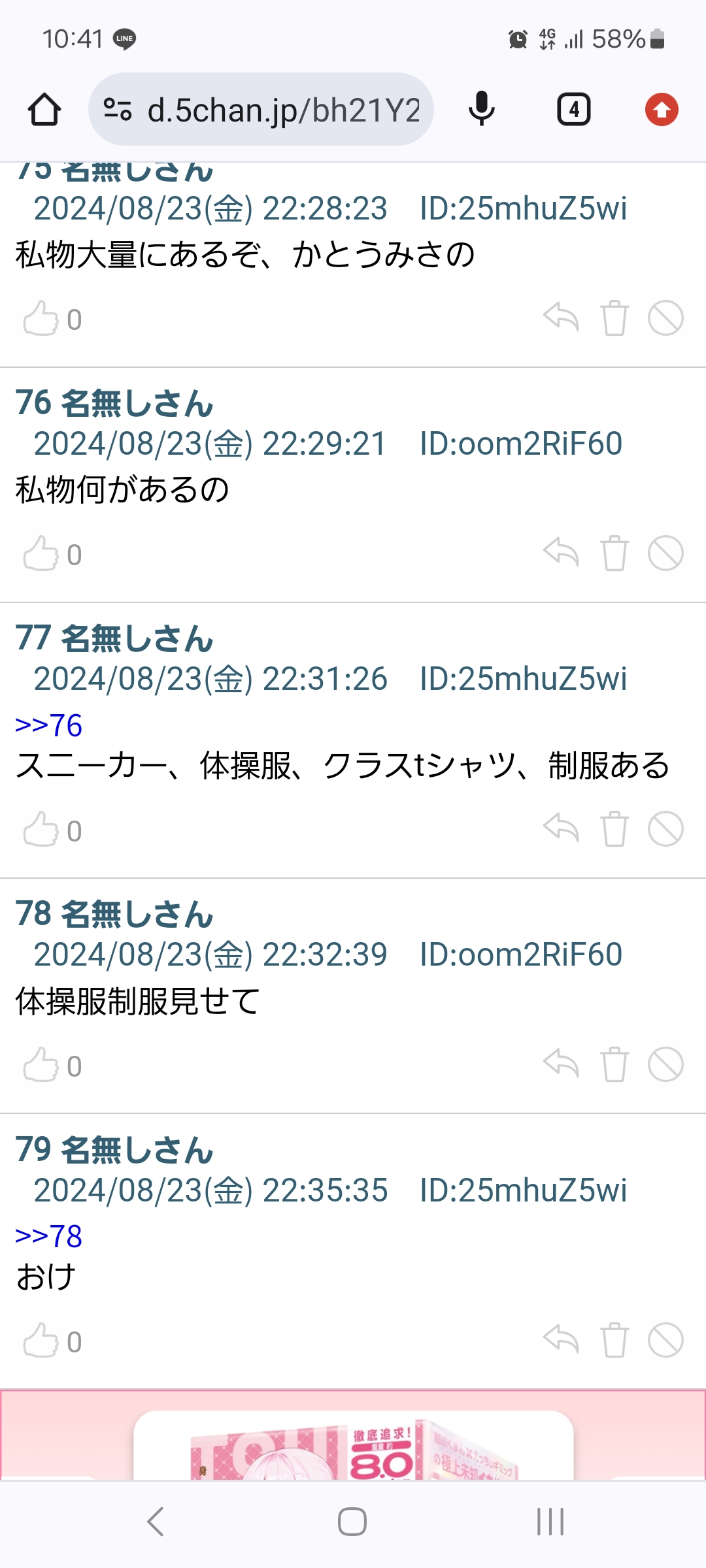This screenshot has width=706, height=1568.
Task: Tap the reply arrow on post 77
Action: (x=562, y=828)
